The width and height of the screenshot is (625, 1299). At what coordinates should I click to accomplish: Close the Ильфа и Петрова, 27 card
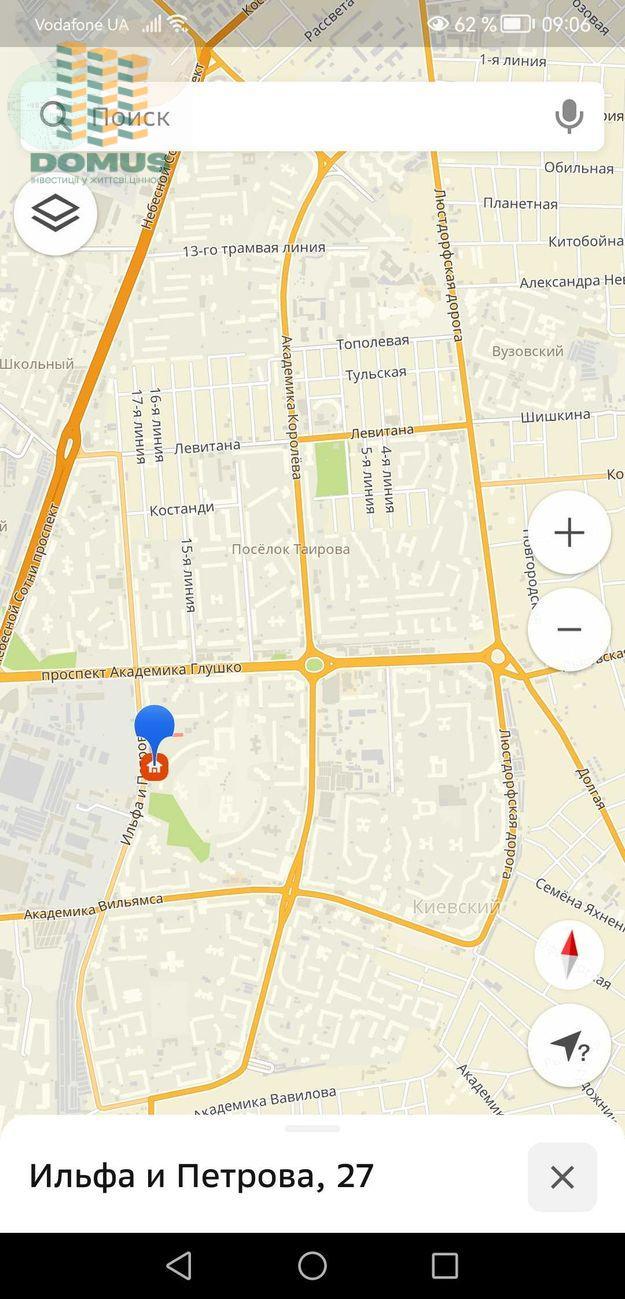pos(562,1177)
